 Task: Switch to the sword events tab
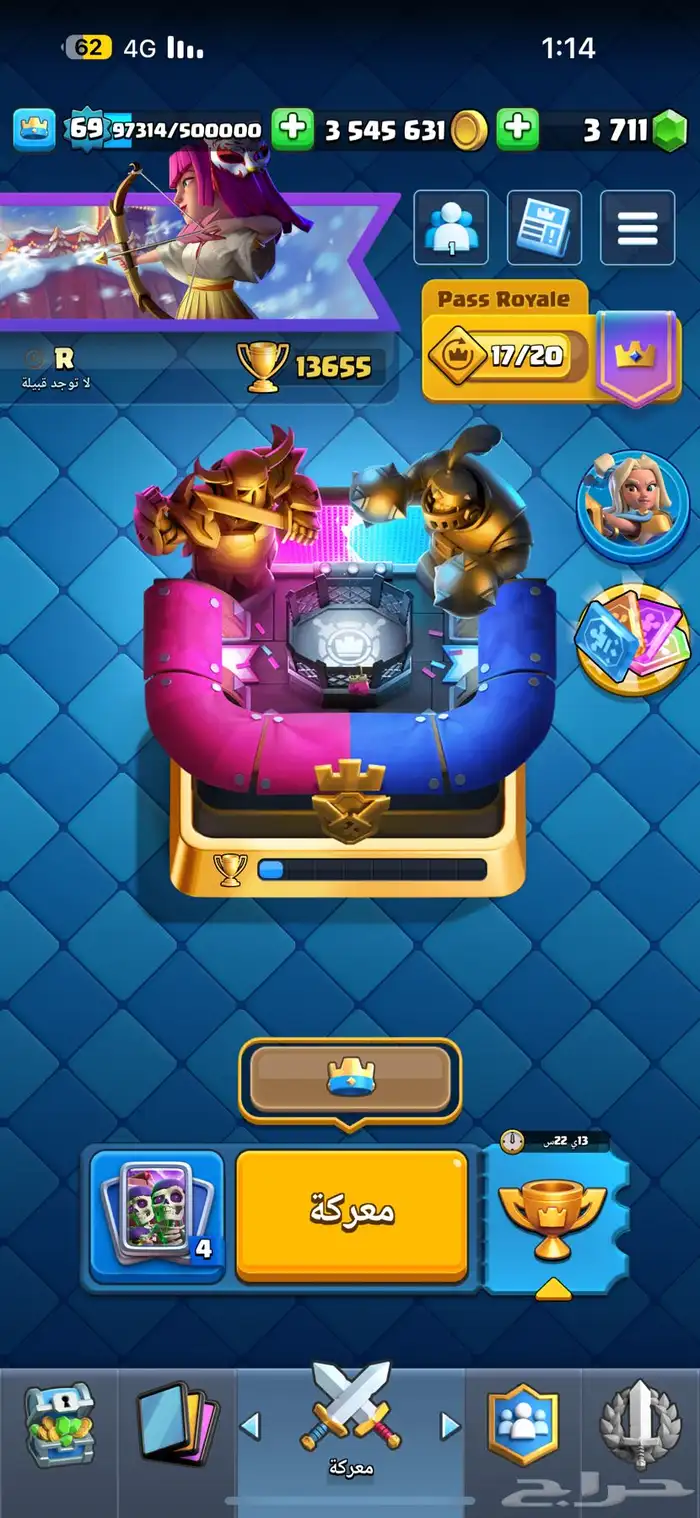click(640, 1424)
